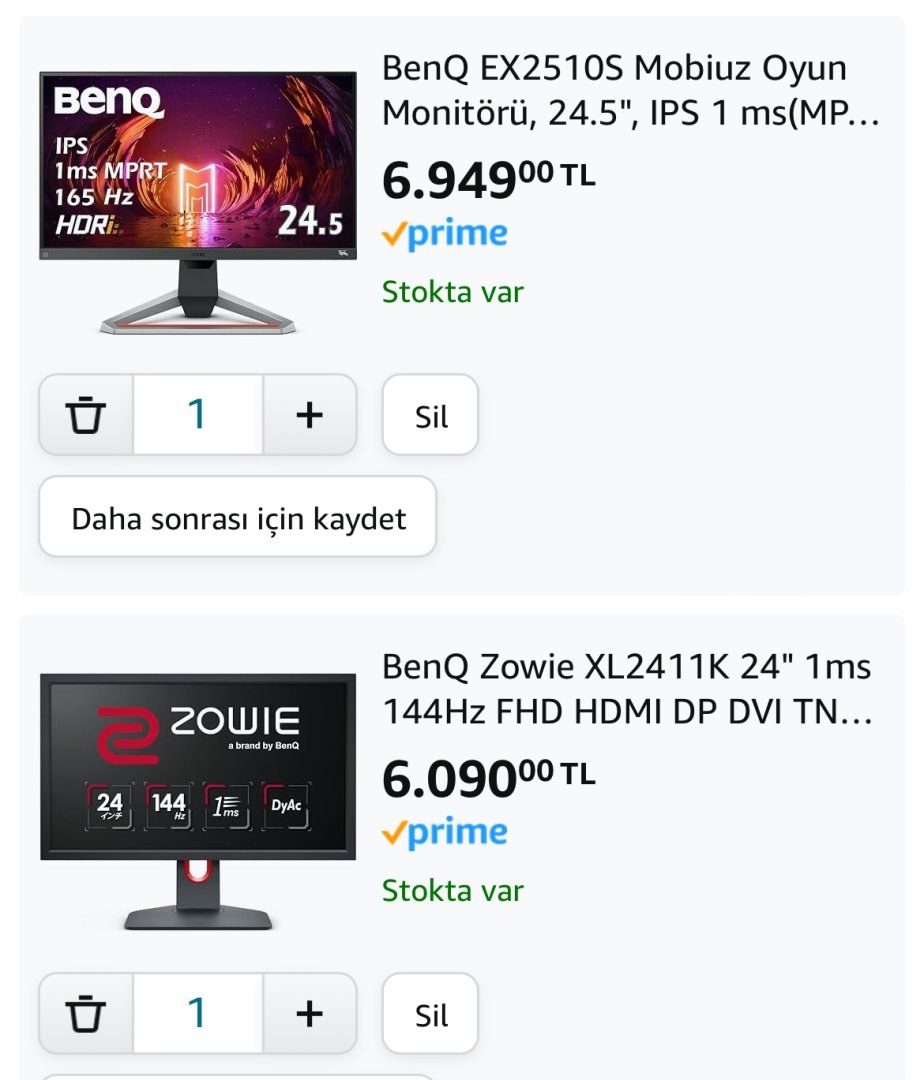Open BenQ Zowie XL2411K product title
The width and height of the screenshot is (924, 1080).
(x=628, y=688)
